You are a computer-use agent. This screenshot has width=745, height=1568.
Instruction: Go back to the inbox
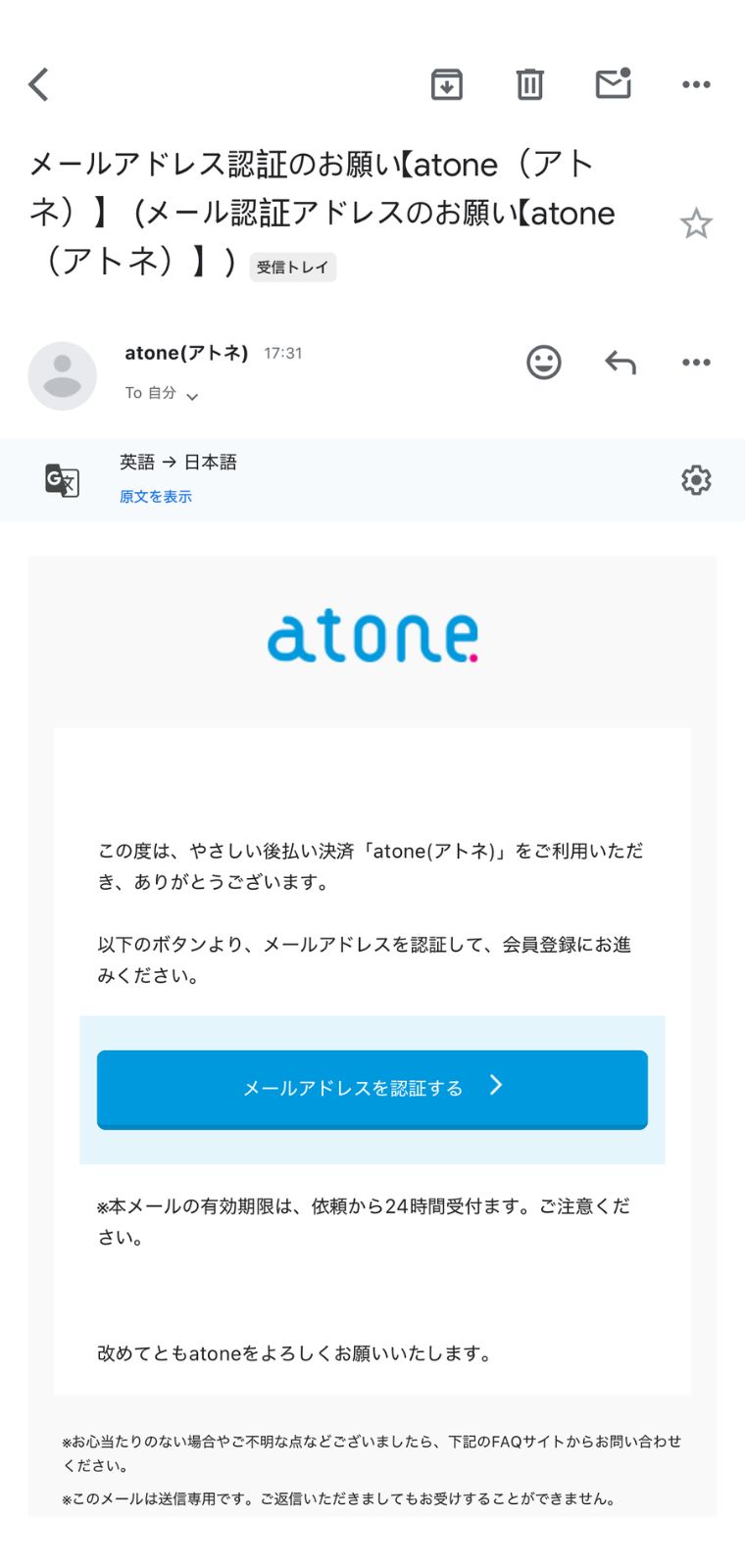39,84
